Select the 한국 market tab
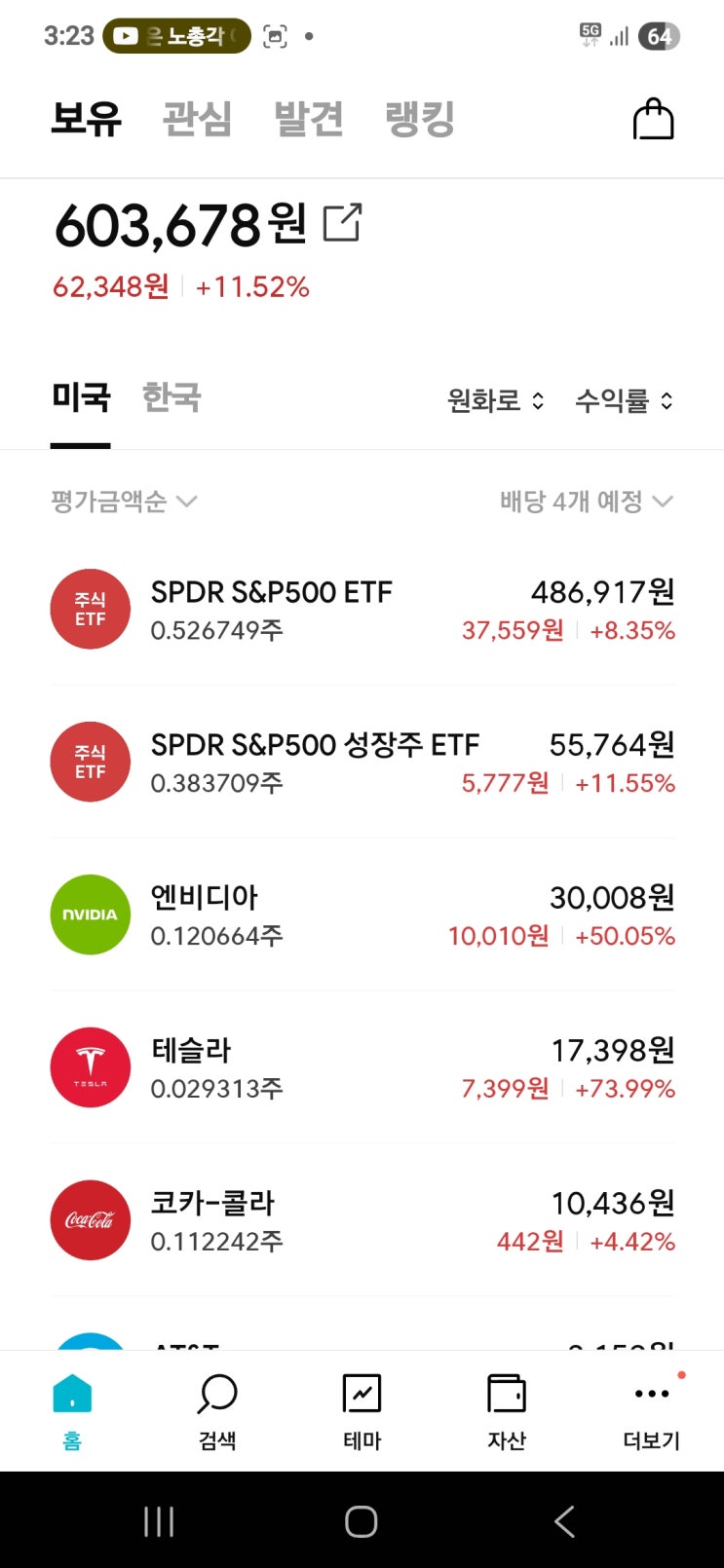 point(171,397)
